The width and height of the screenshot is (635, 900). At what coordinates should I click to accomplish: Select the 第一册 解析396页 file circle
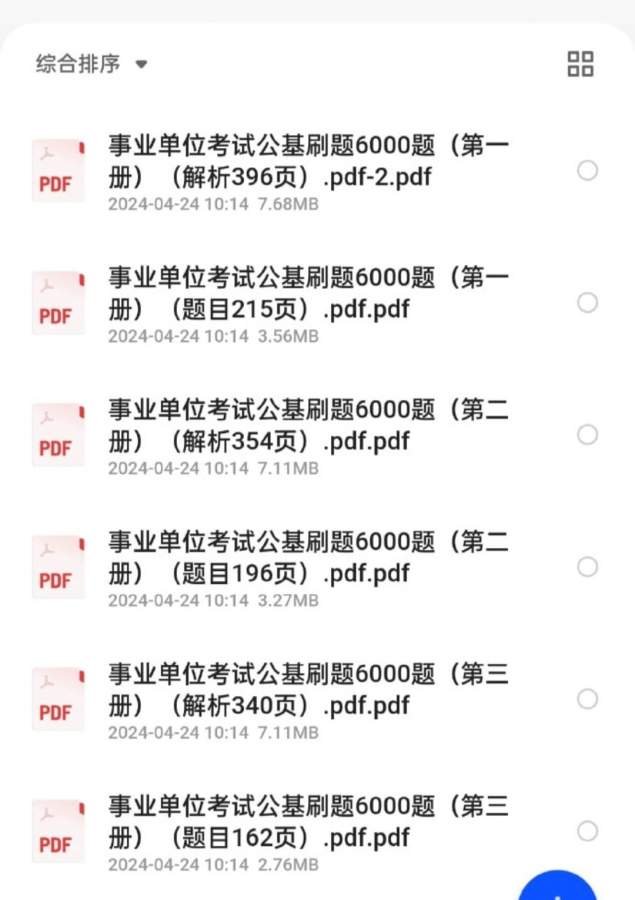pos(588,170)
